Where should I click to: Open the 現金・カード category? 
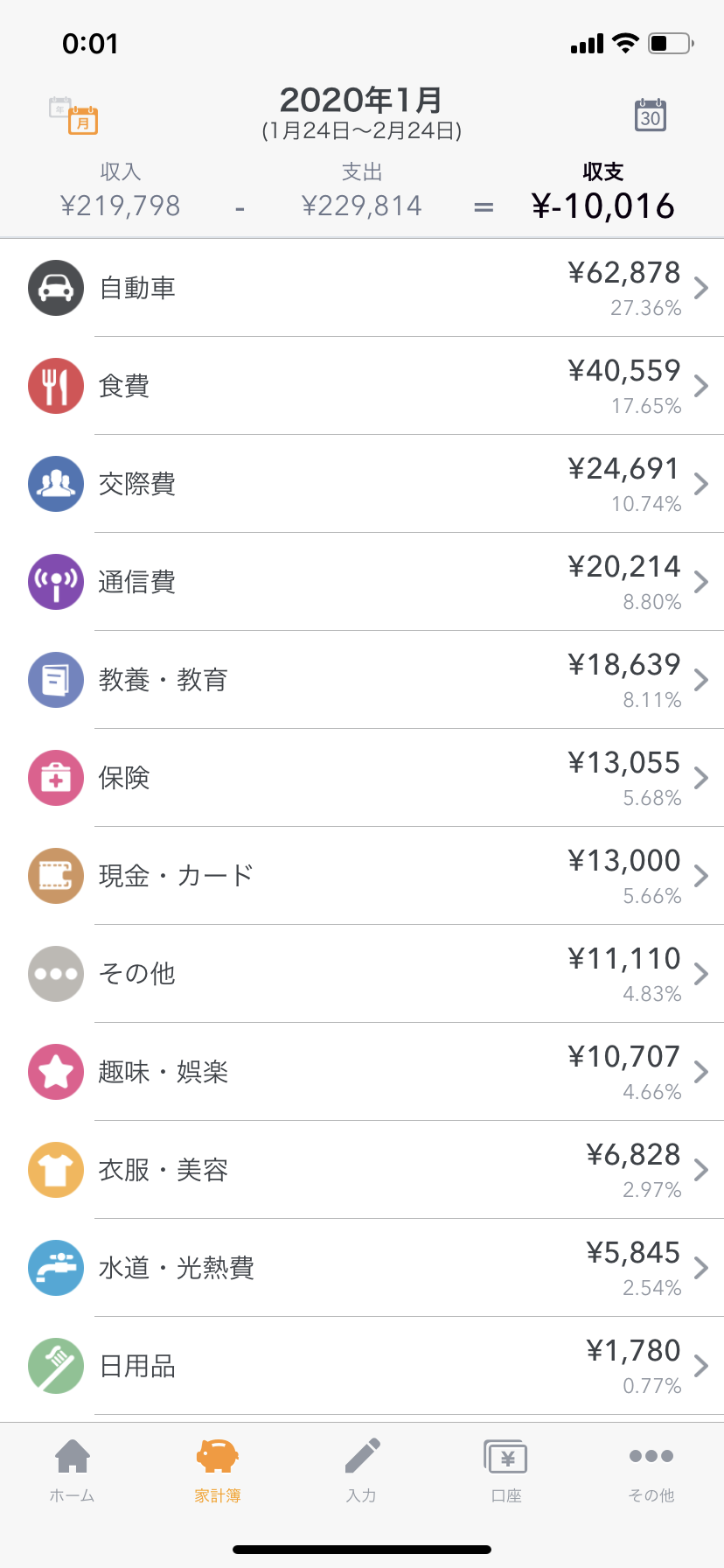[x=362, y=876]
